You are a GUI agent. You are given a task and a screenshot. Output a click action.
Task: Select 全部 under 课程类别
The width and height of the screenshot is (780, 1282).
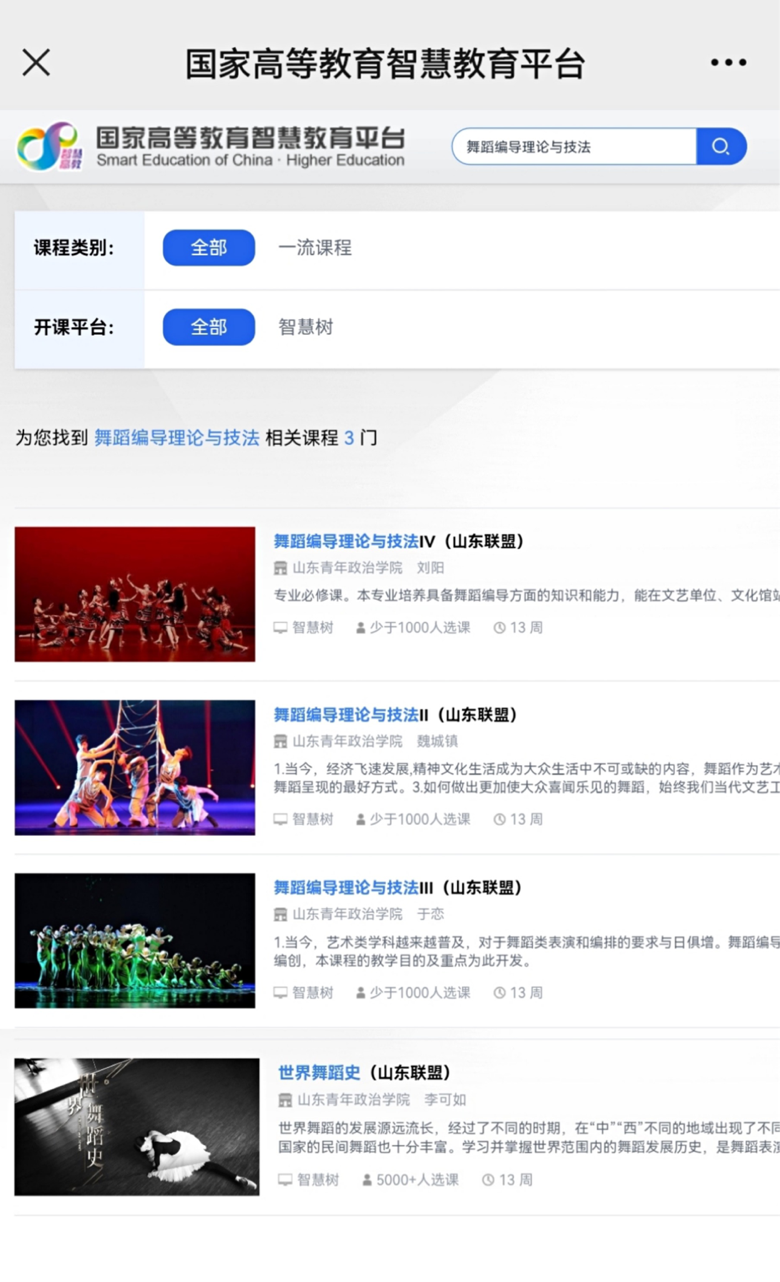(209, 248)
